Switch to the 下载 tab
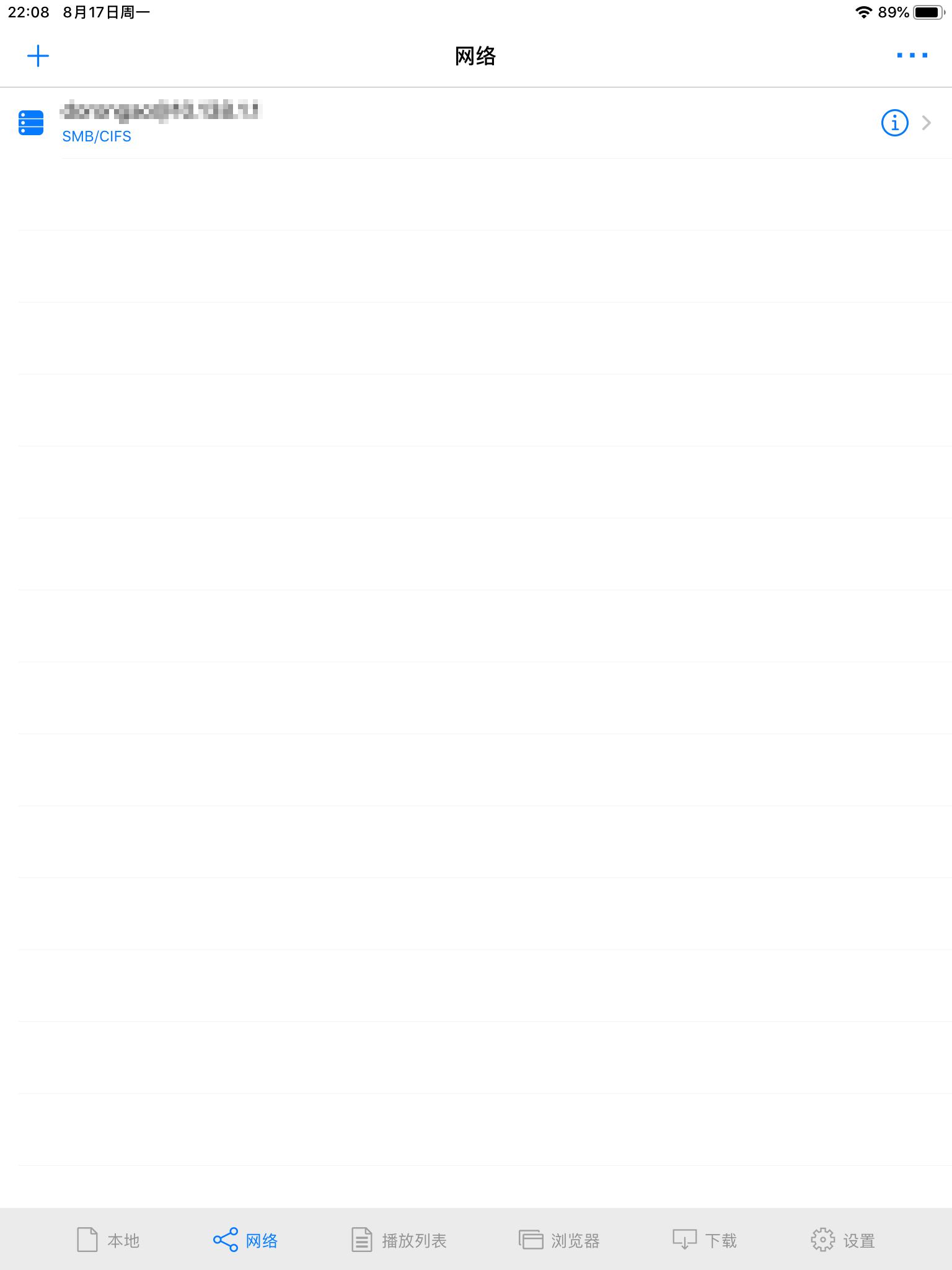The image size is (952, 1270). pyautogui.click(x=705, y=1240)
